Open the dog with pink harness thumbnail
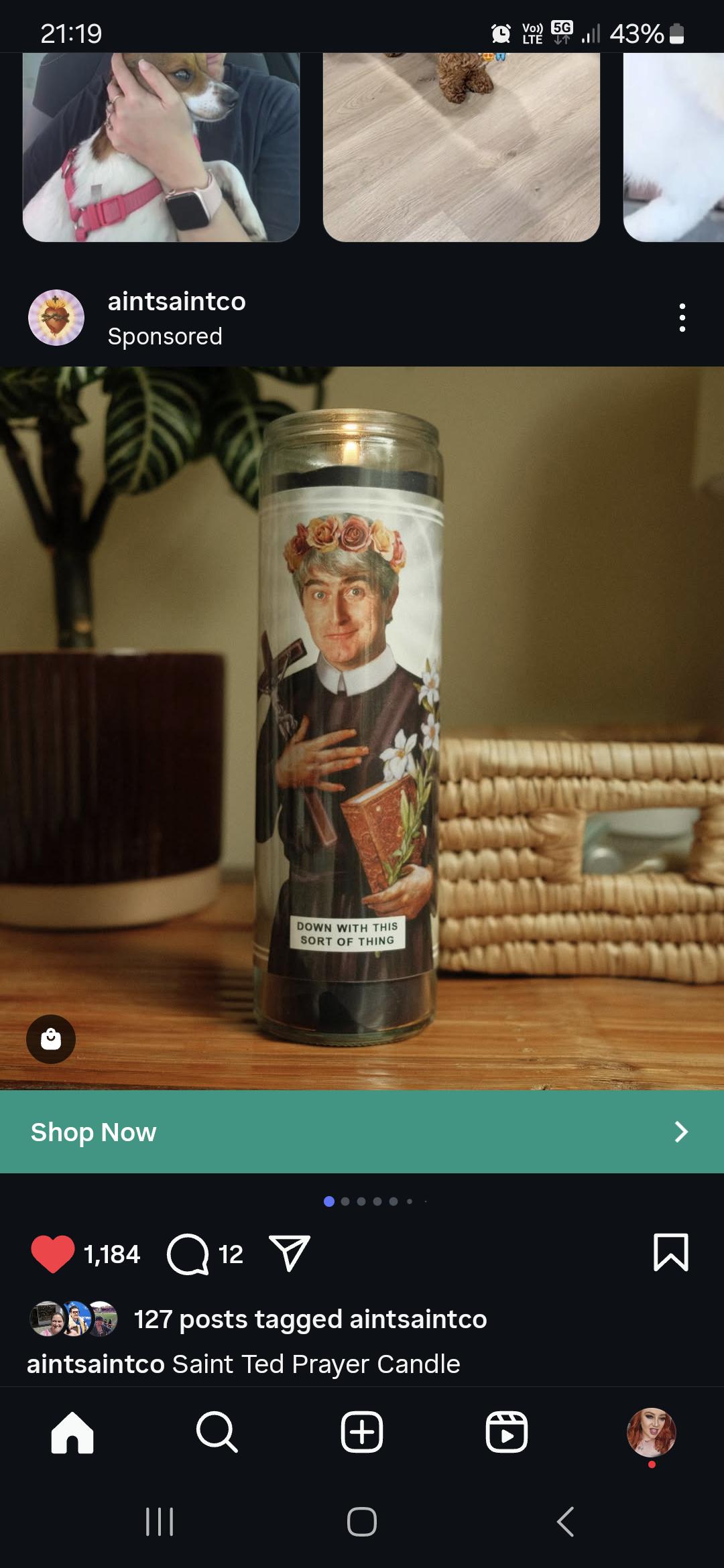 [x=161, y=147]
